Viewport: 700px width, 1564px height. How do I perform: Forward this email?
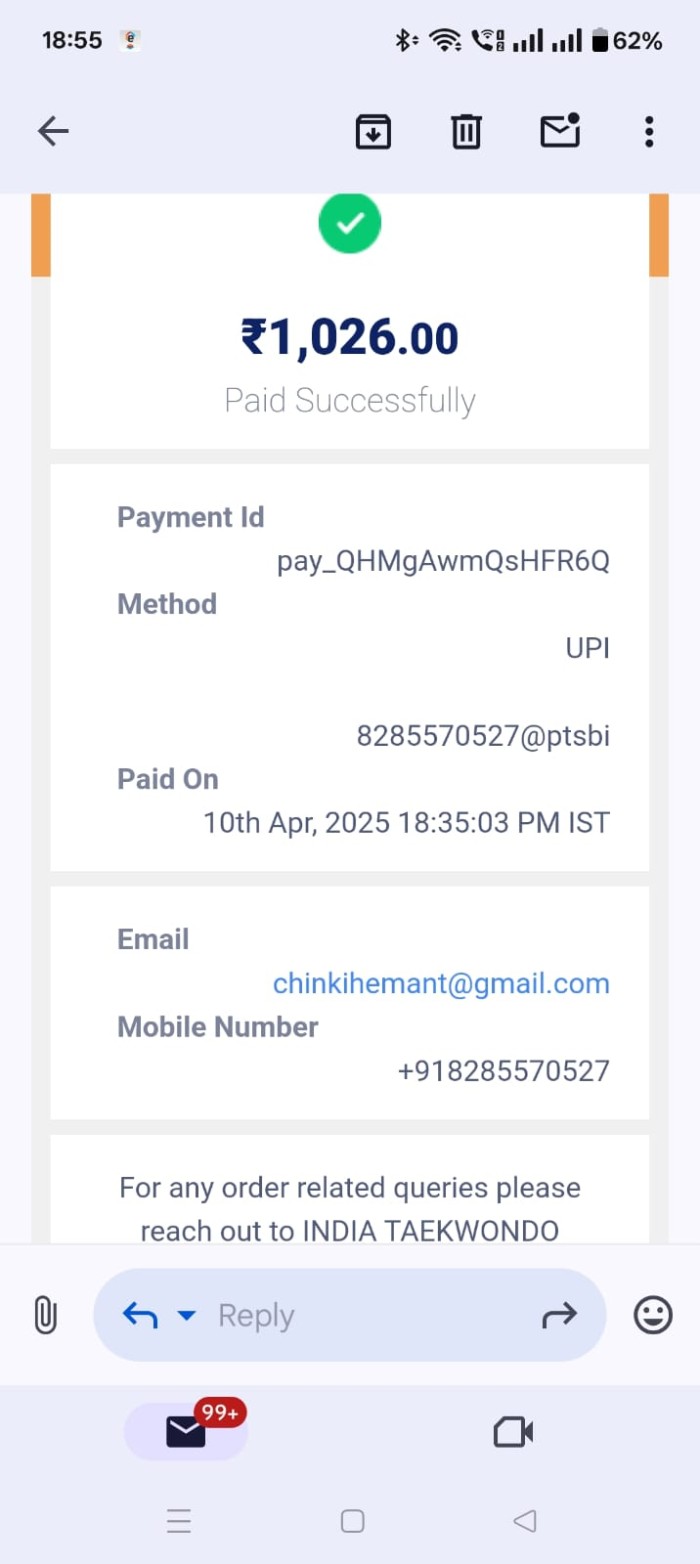tap(559, 1315)
